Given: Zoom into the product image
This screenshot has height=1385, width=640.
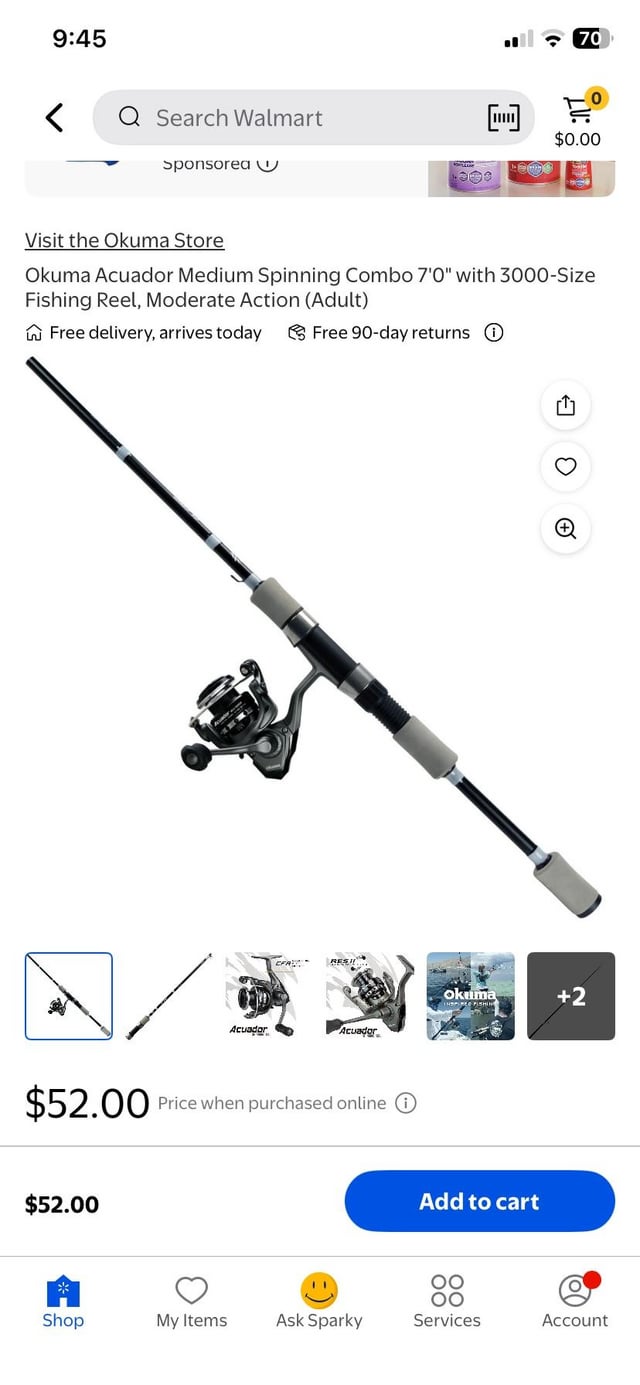Looking at the screenshot, I should (565, 528).
